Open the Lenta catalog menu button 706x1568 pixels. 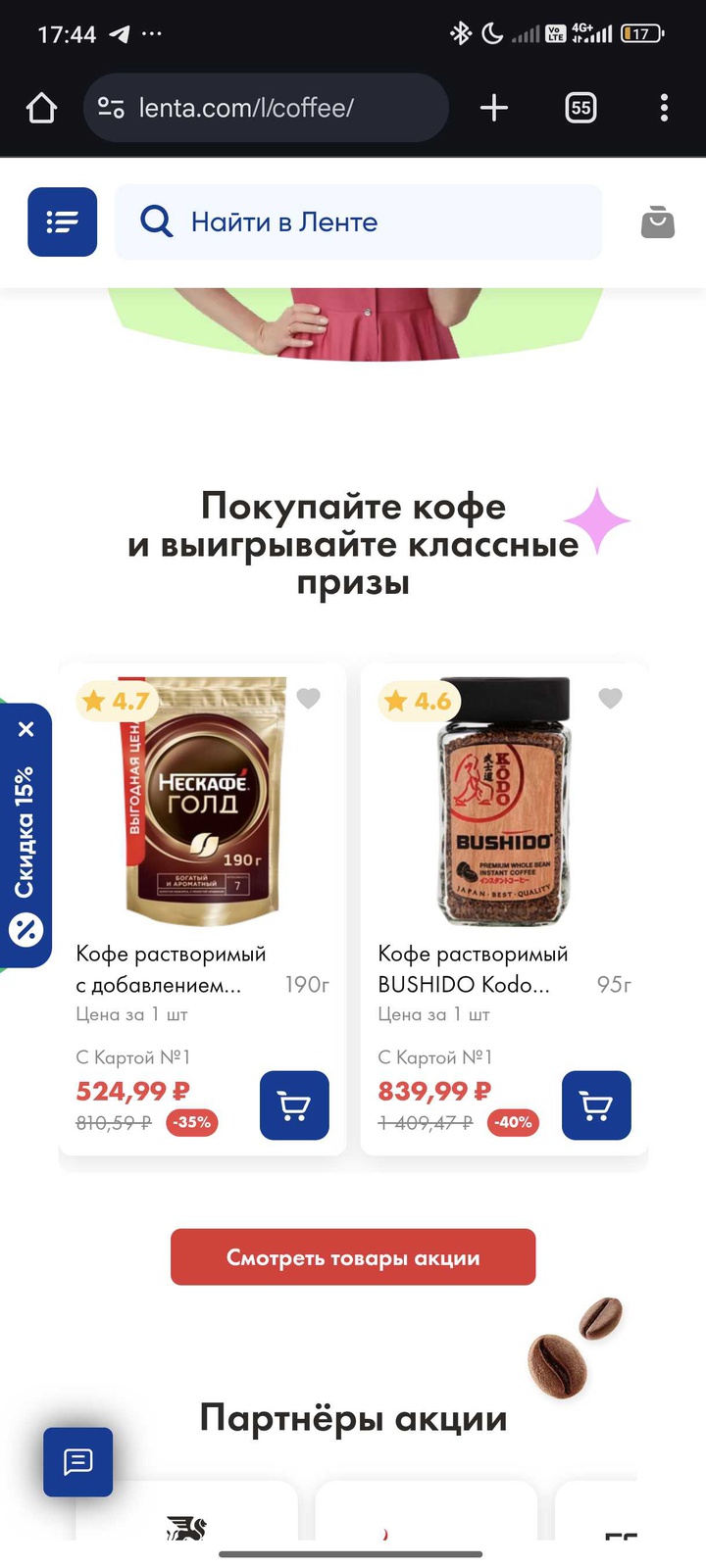click(62, 221)
